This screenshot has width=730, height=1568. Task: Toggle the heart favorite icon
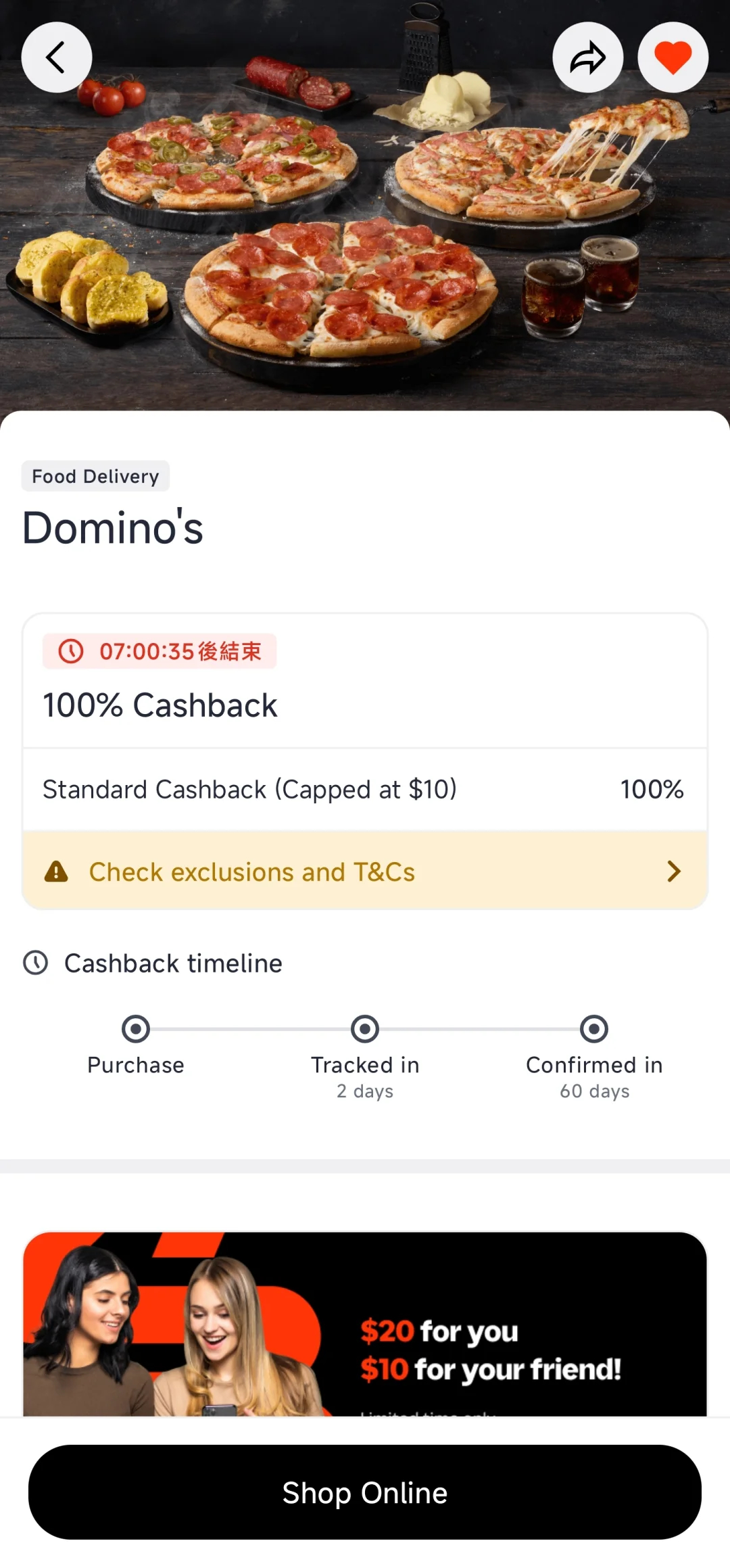pos(673,57)
